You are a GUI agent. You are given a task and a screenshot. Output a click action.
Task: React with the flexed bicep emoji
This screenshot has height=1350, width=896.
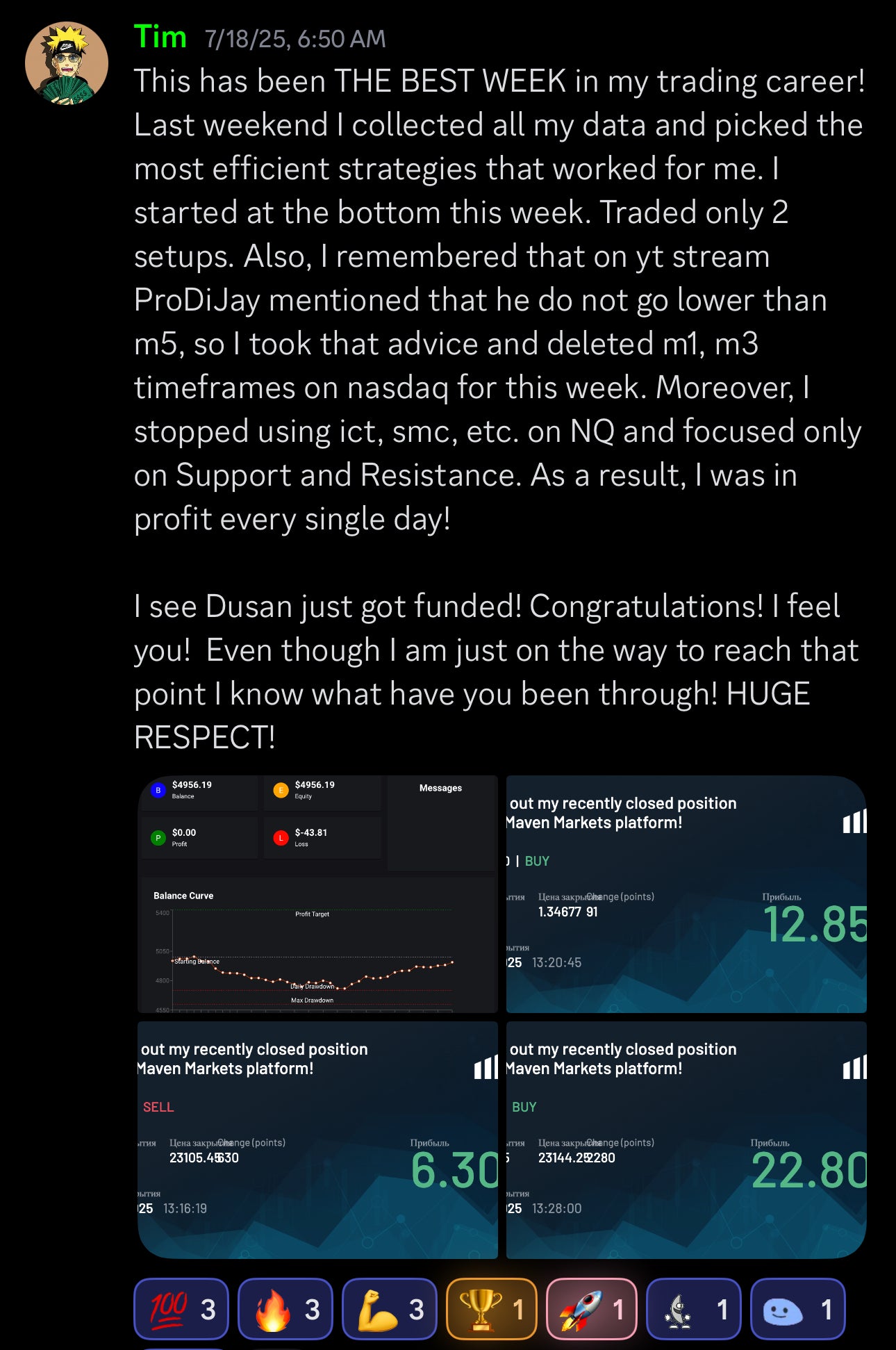[390, 1309]
